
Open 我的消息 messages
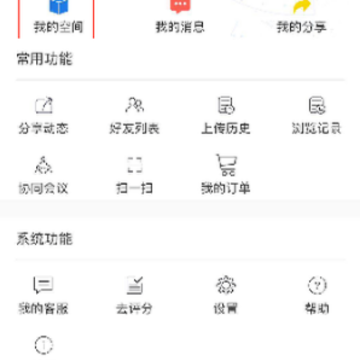[x=180, y=17]
